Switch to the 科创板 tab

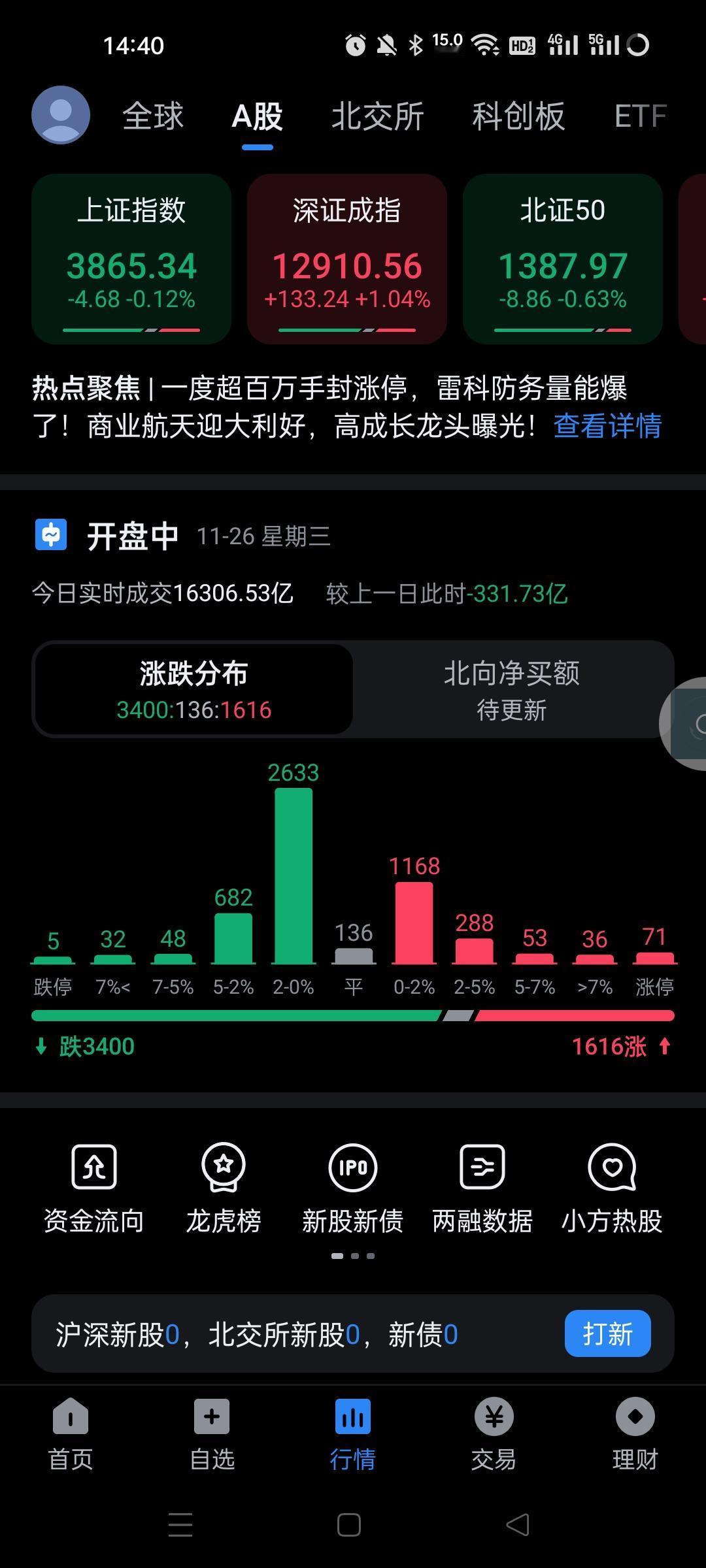point(518,116)
